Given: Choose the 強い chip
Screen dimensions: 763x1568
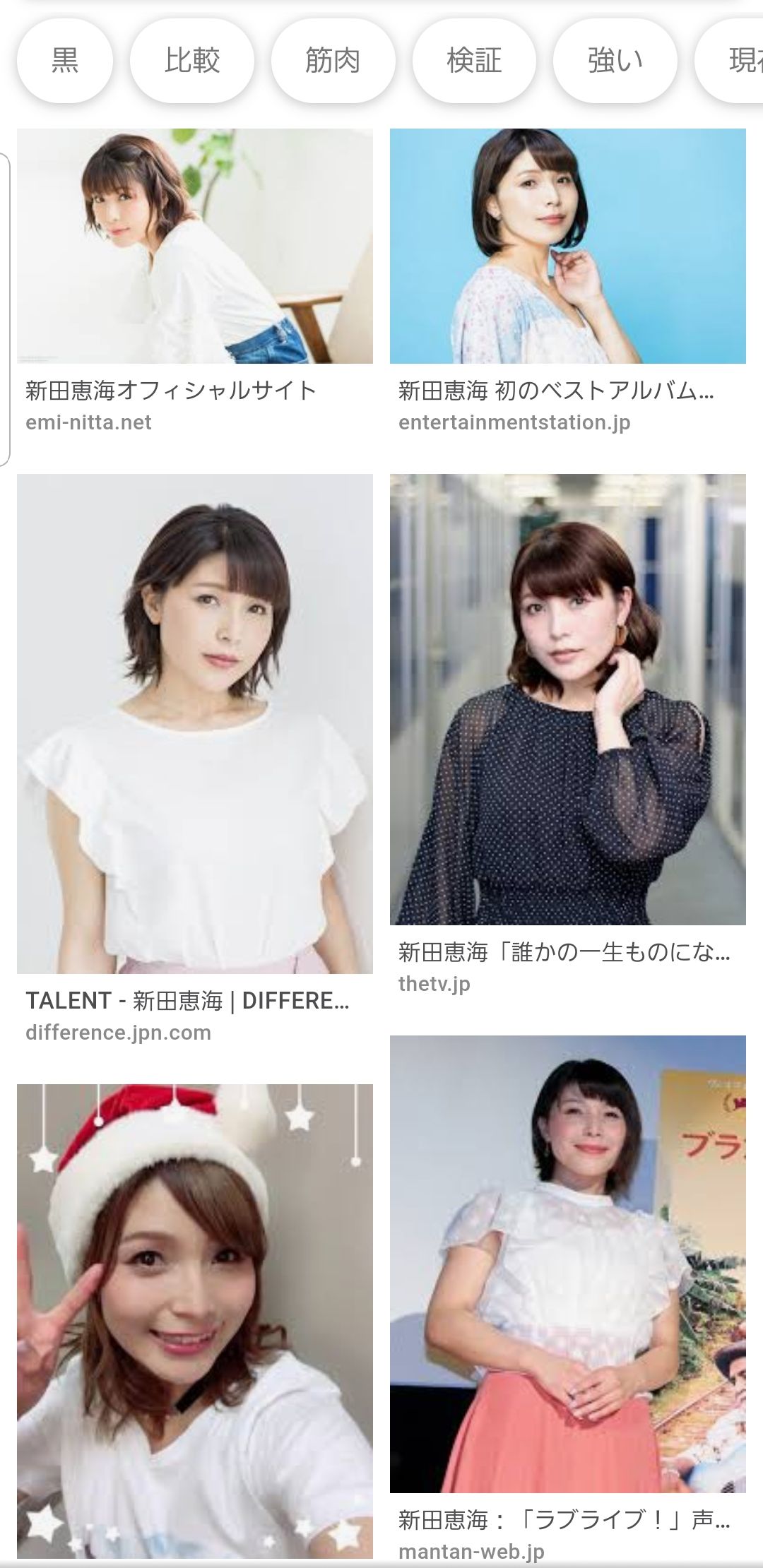Looking at the screenshot, I should (x=615, y=61).
